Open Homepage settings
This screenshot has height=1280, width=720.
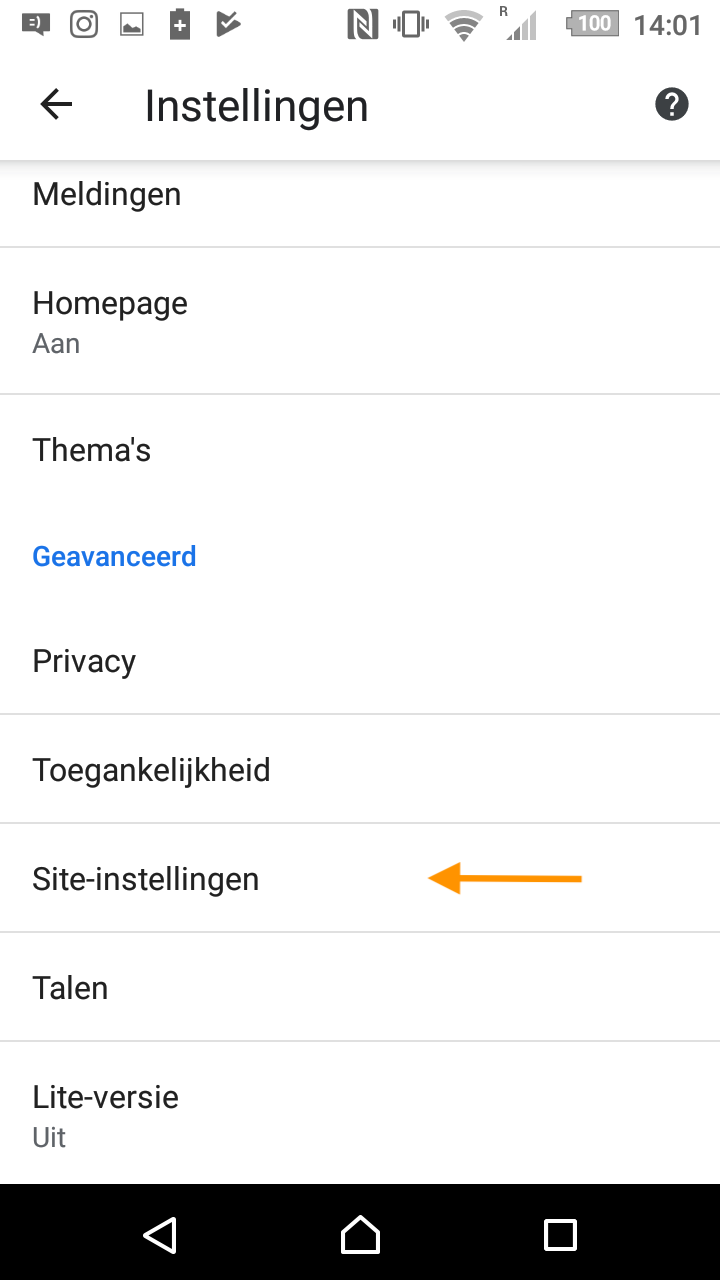360,321
